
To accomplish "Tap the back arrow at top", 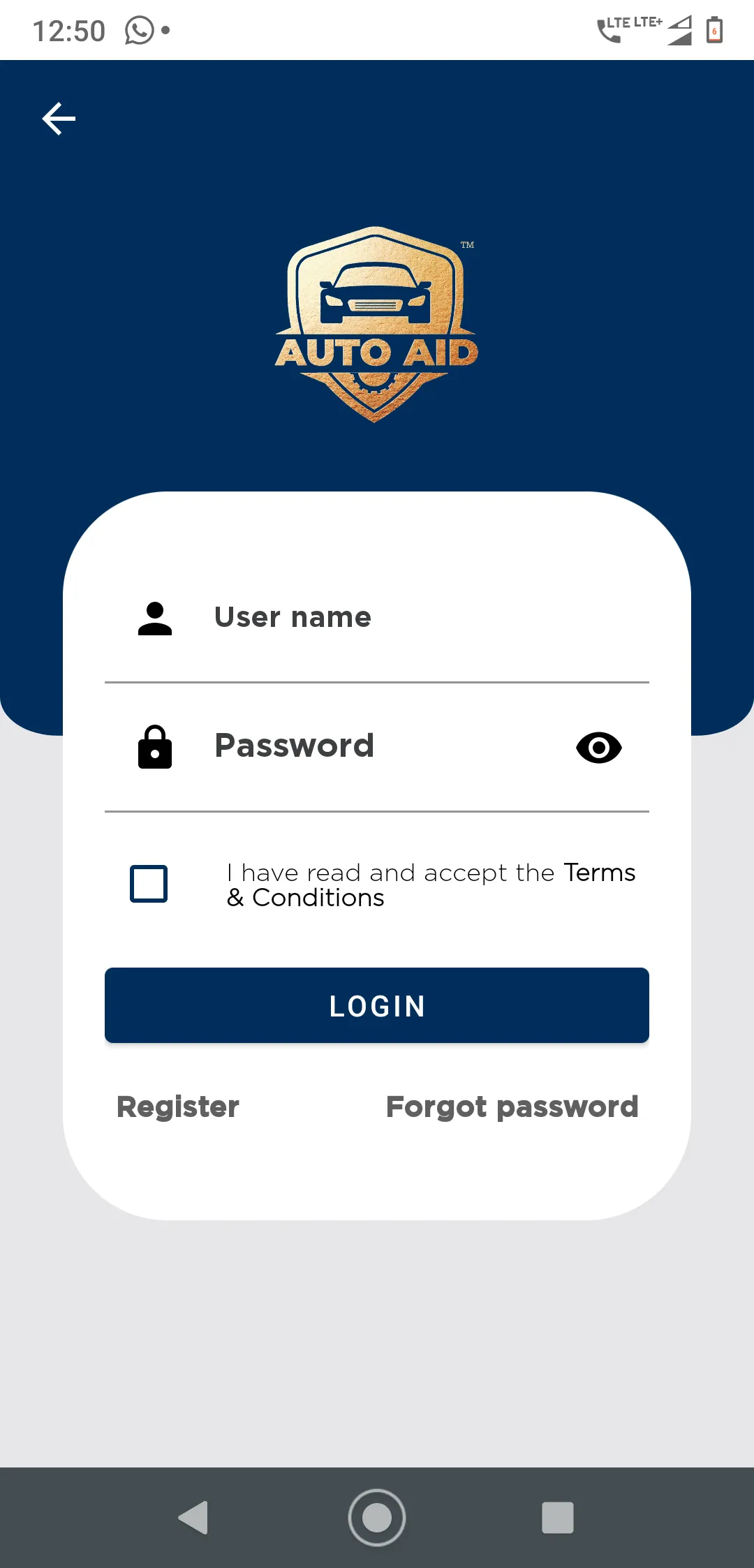I will pyautogui.click(x=59, y=119).
